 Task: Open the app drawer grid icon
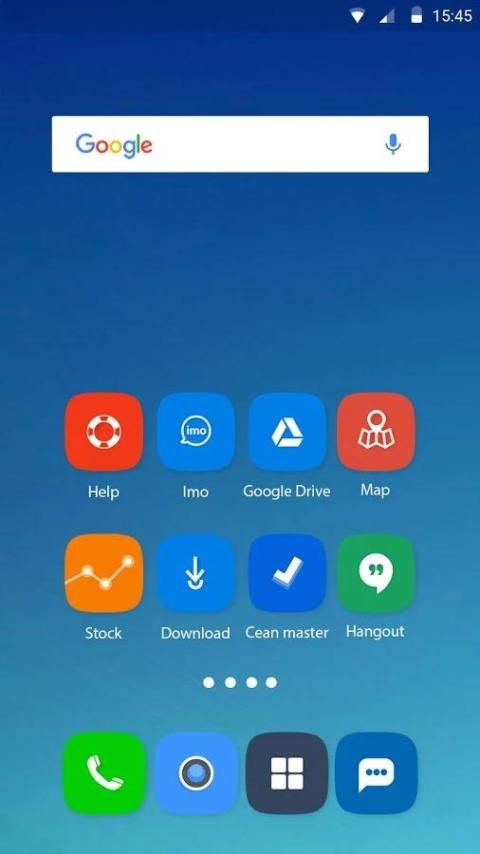pyautogui.click(x=287, y=773)
